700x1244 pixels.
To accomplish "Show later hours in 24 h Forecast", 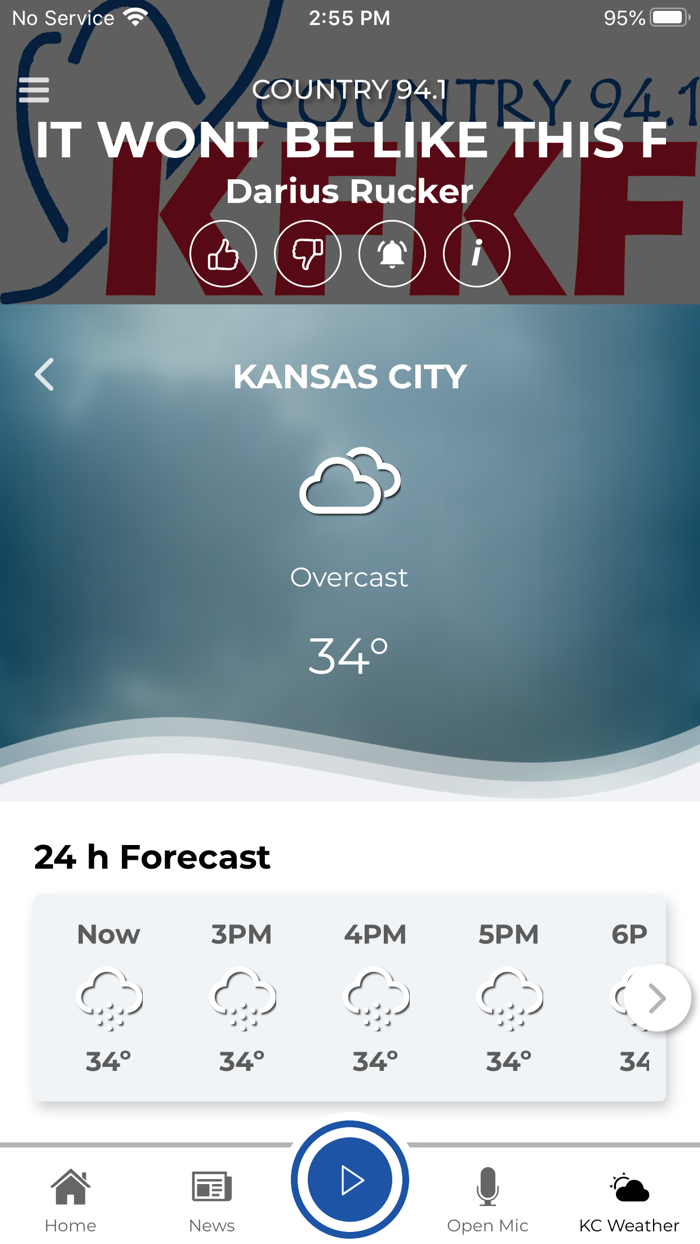I will click(657, 998).
